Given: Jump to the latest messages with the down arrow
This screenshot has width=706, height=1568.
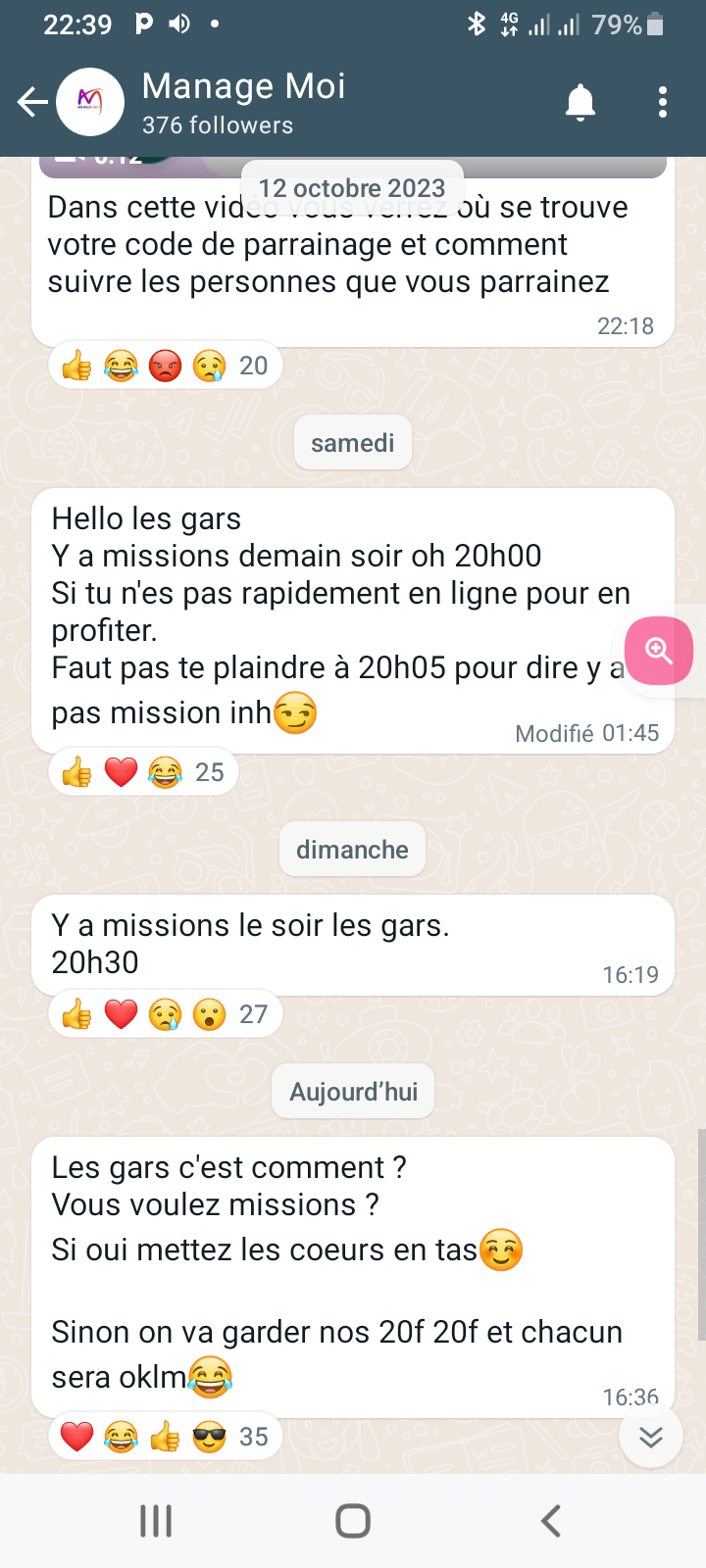Looking at the screenshot, I should (651, 1437).
